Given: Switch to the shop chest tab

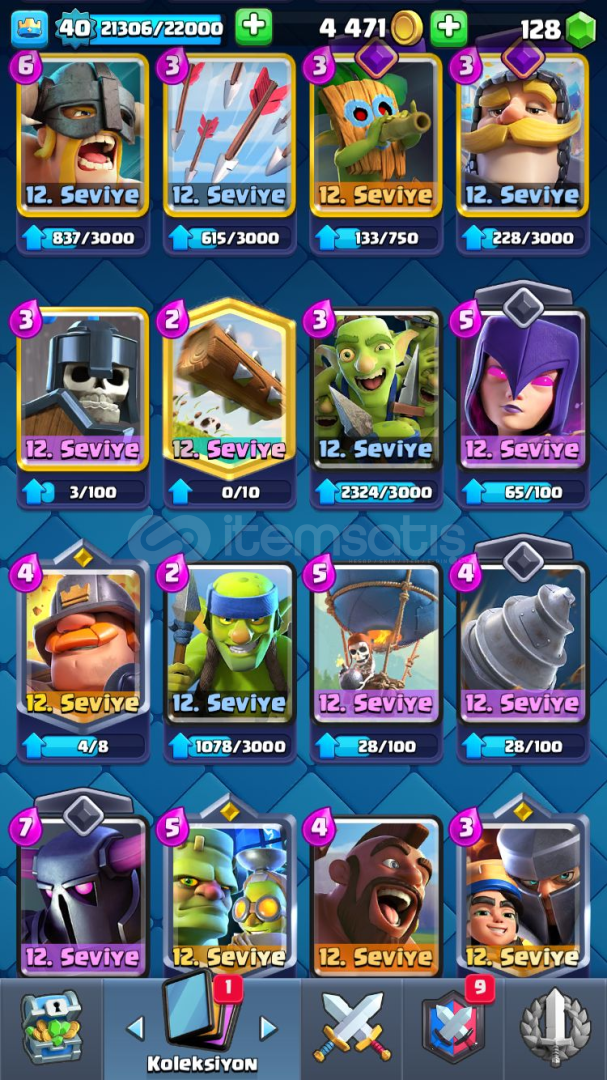Looking at the screenshot, I should click(x=50, y=1028).
